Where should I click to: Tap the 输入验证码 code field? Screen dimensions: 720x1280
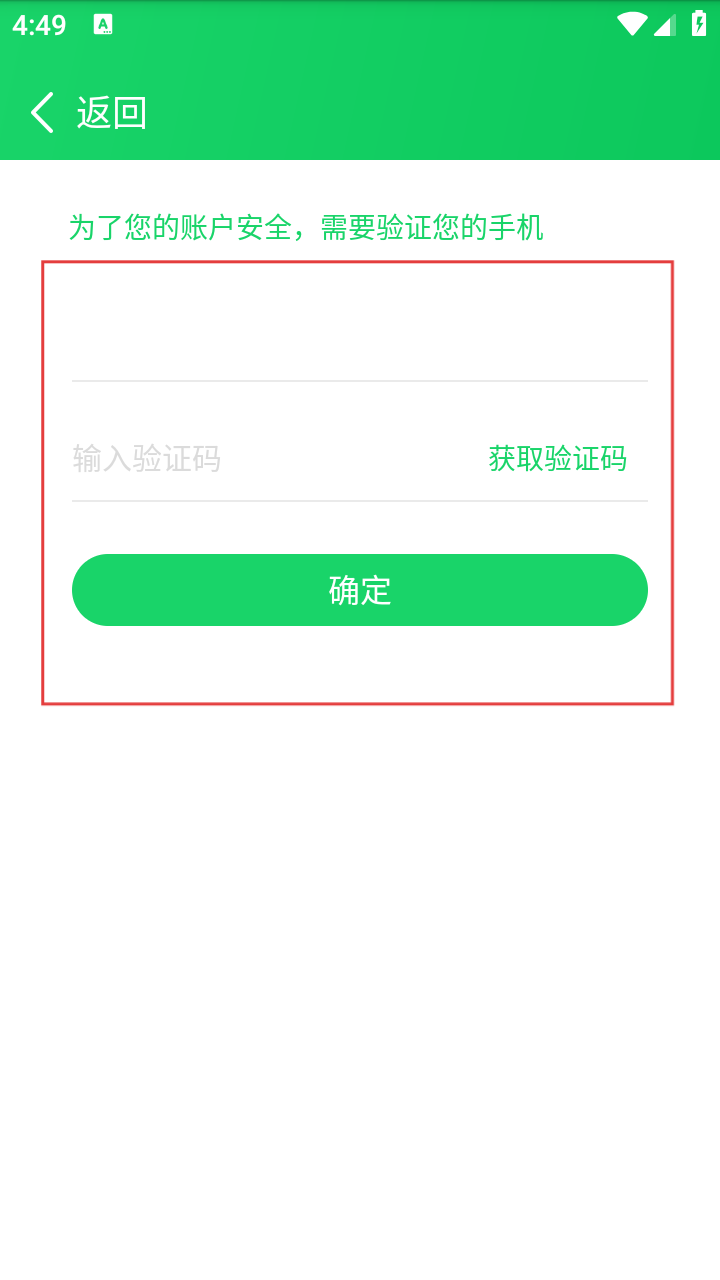[260, 459]
